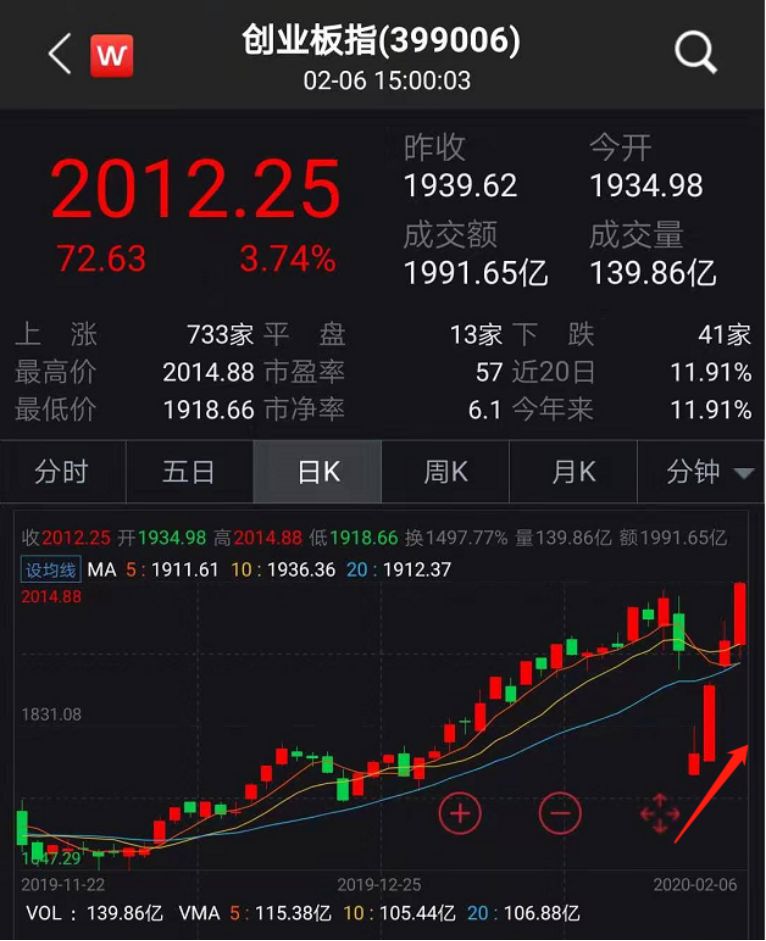The image size is (766, 941).
Task: Go back using the arrow icon
Action: [x=59, y=53]
